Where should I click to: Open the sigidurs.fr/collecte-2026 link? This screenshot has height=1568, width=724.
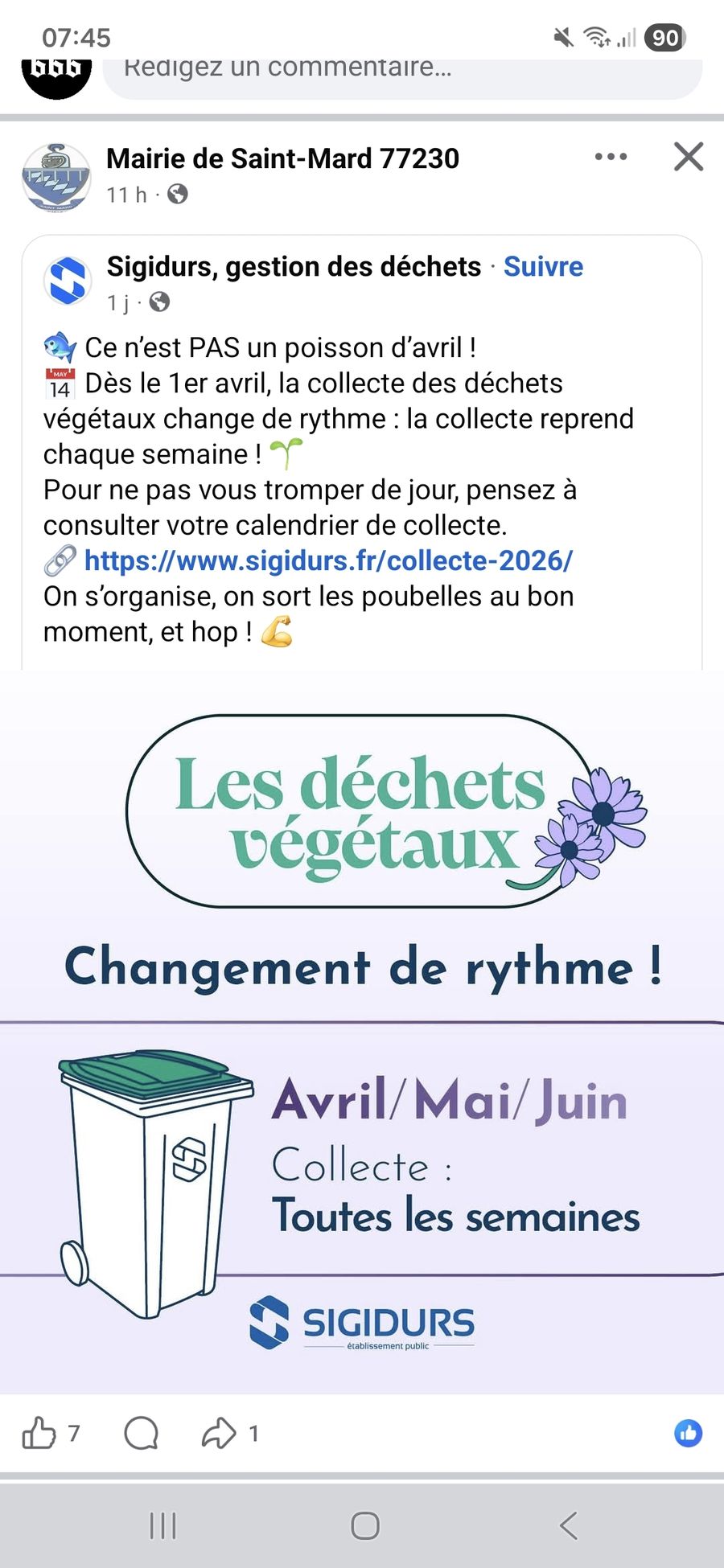point(328,560)
